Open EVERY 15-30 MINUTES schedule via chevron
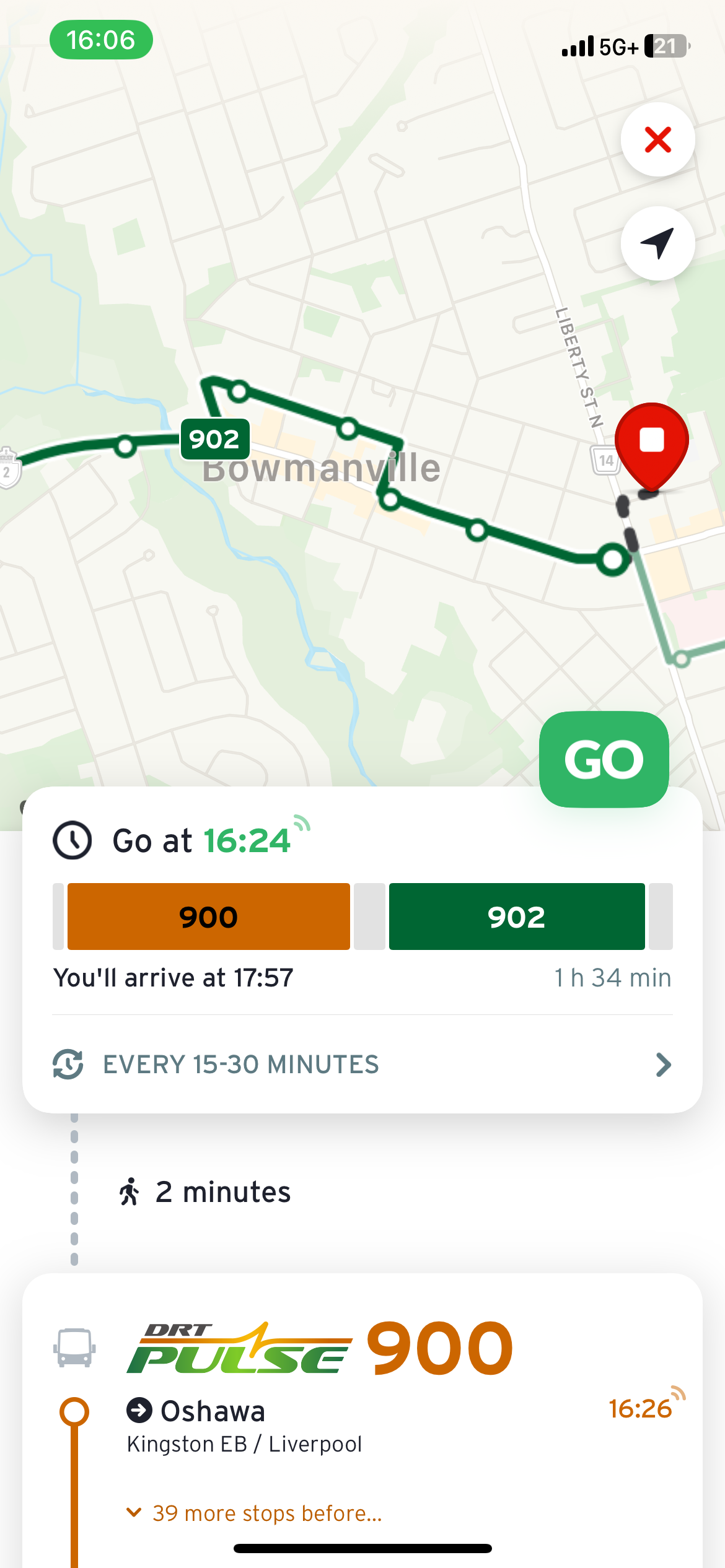This screenshot has width=725, height=1568. pyautogui.click(x=662, y=1064)
